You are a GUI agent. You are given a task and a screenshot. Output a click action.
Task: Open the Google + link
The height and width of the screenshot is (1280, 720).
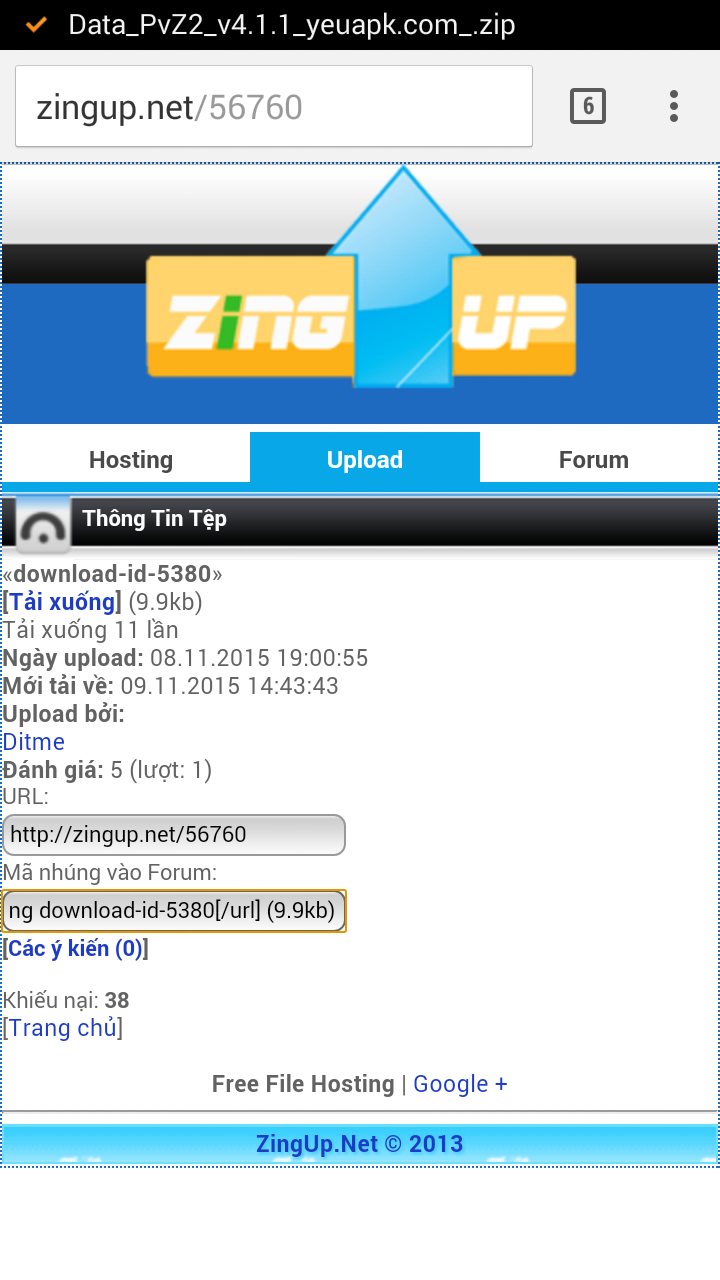[x=460, y=1084]
